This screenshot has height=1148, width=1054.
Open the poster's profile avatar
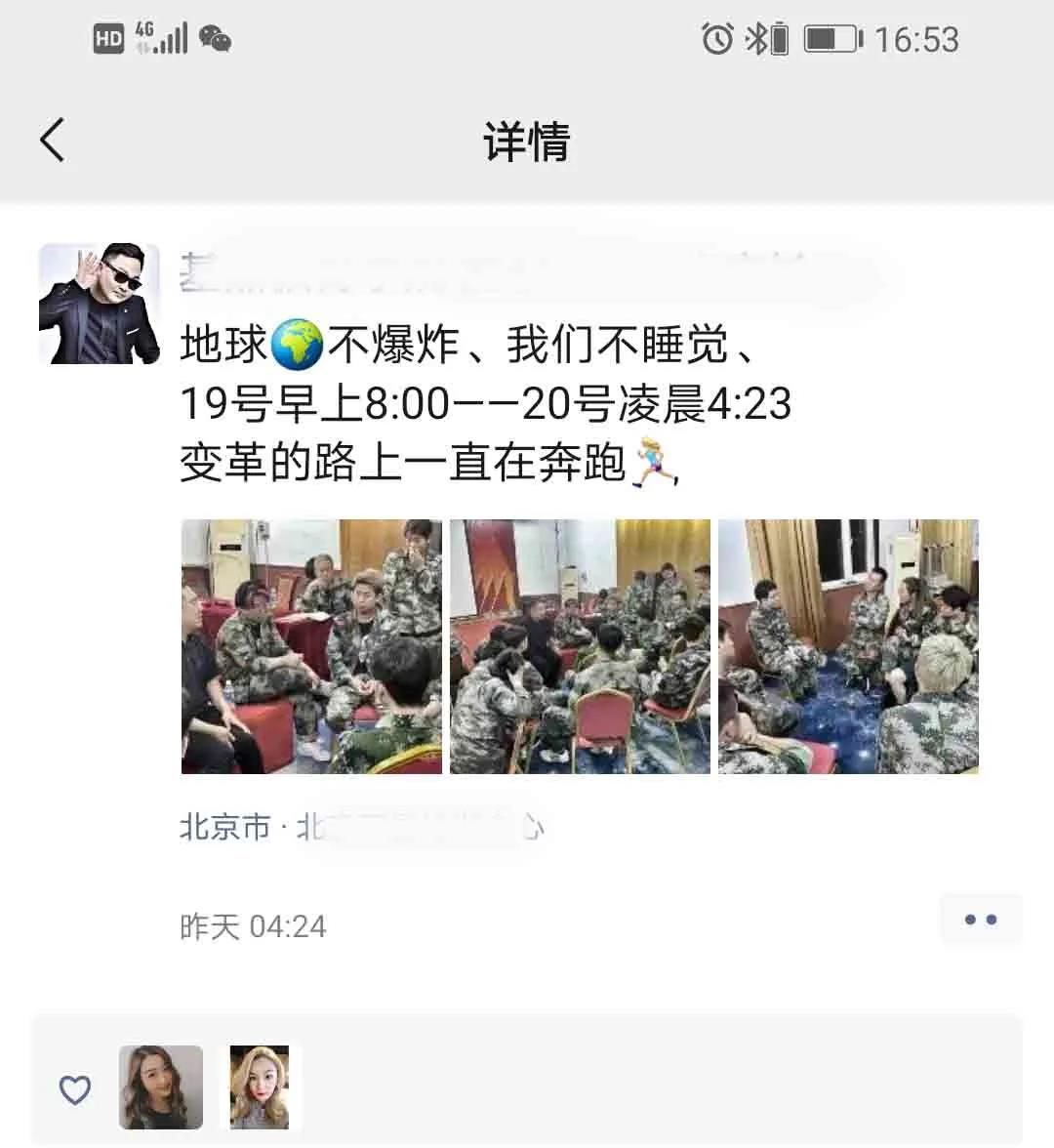tap(99, 304)
